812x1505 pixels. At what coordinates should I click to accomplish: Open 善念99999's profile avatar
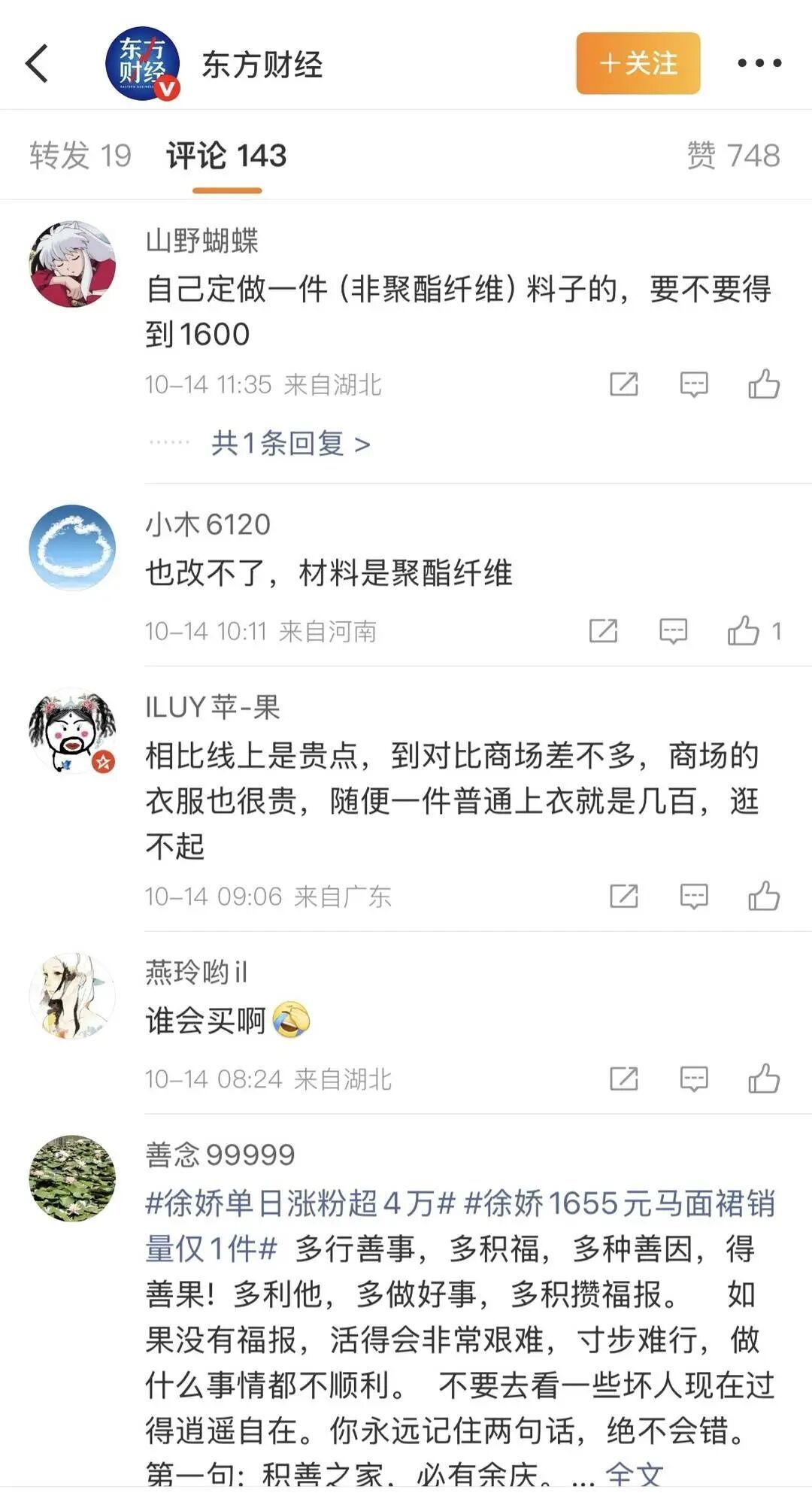point(72,1179)
